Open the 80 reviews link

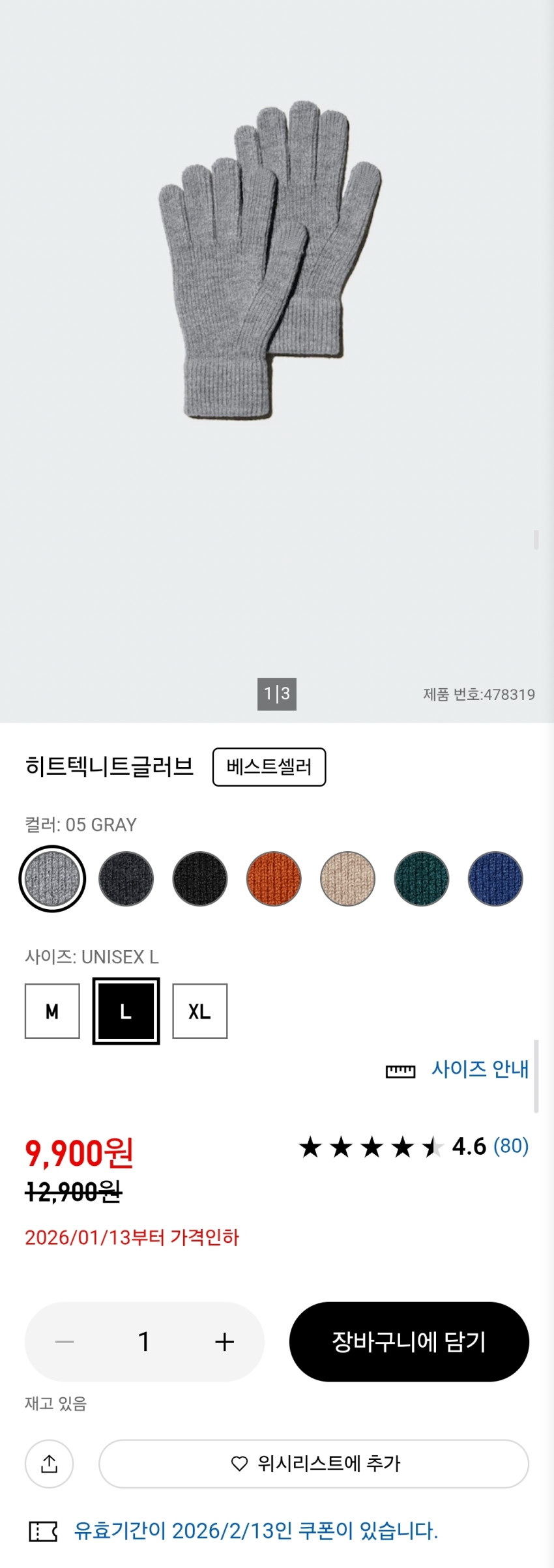tap(511, 1146)
